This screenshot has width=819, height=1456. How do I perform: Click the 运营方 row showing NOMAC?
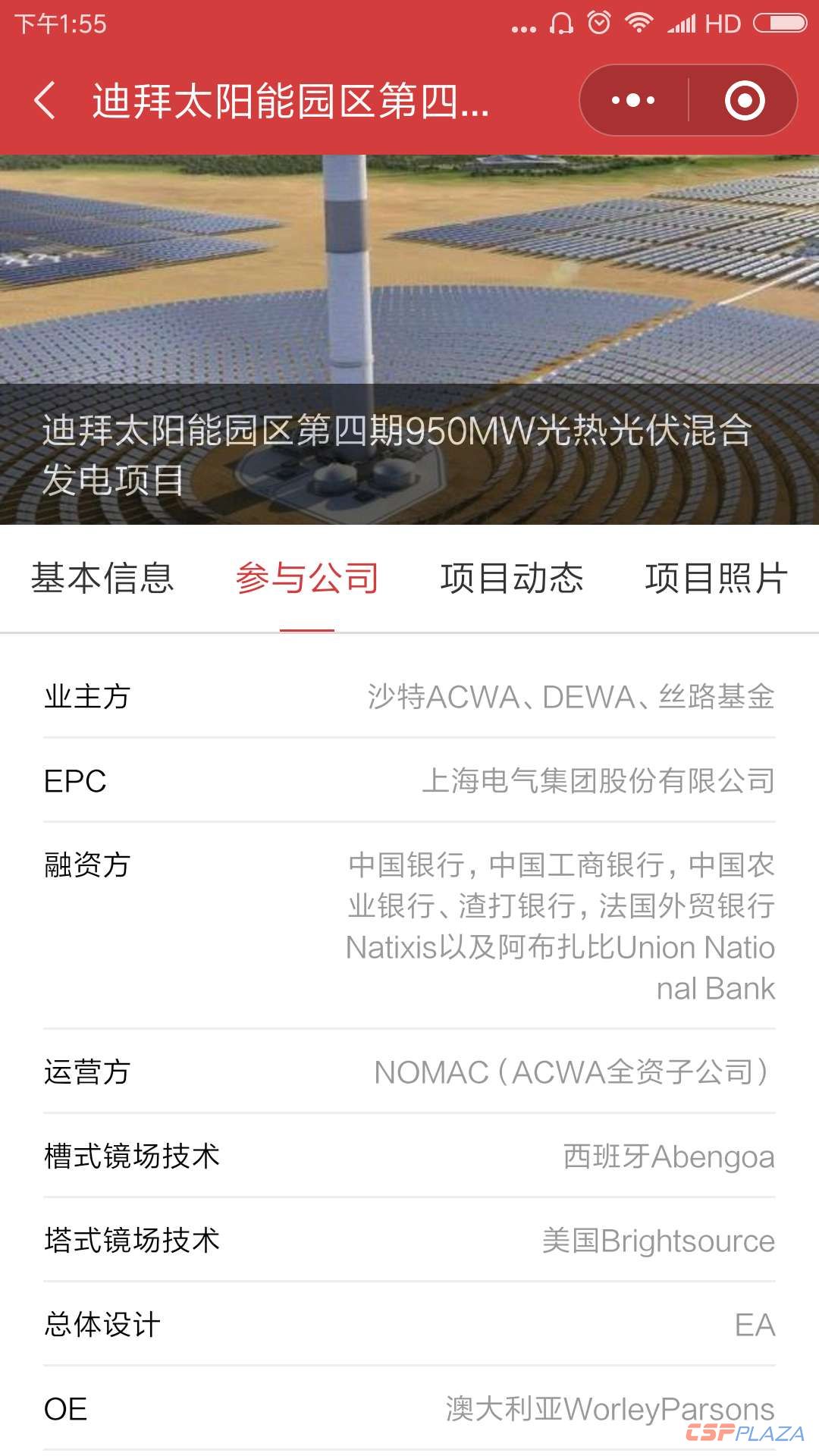click(x=409, y=1072)
